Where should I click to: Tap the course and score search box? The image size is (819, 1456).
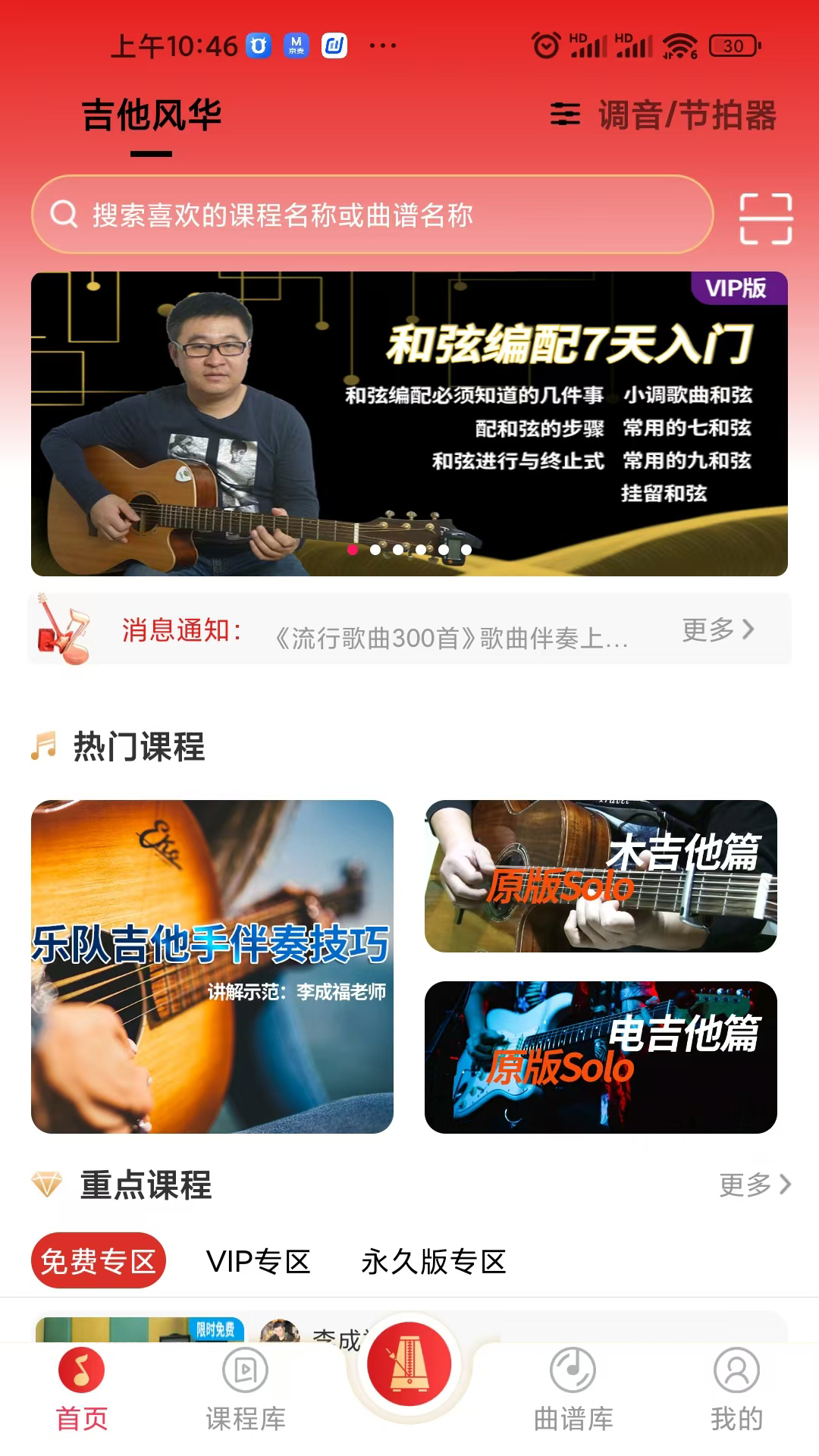tap(372, 215)
